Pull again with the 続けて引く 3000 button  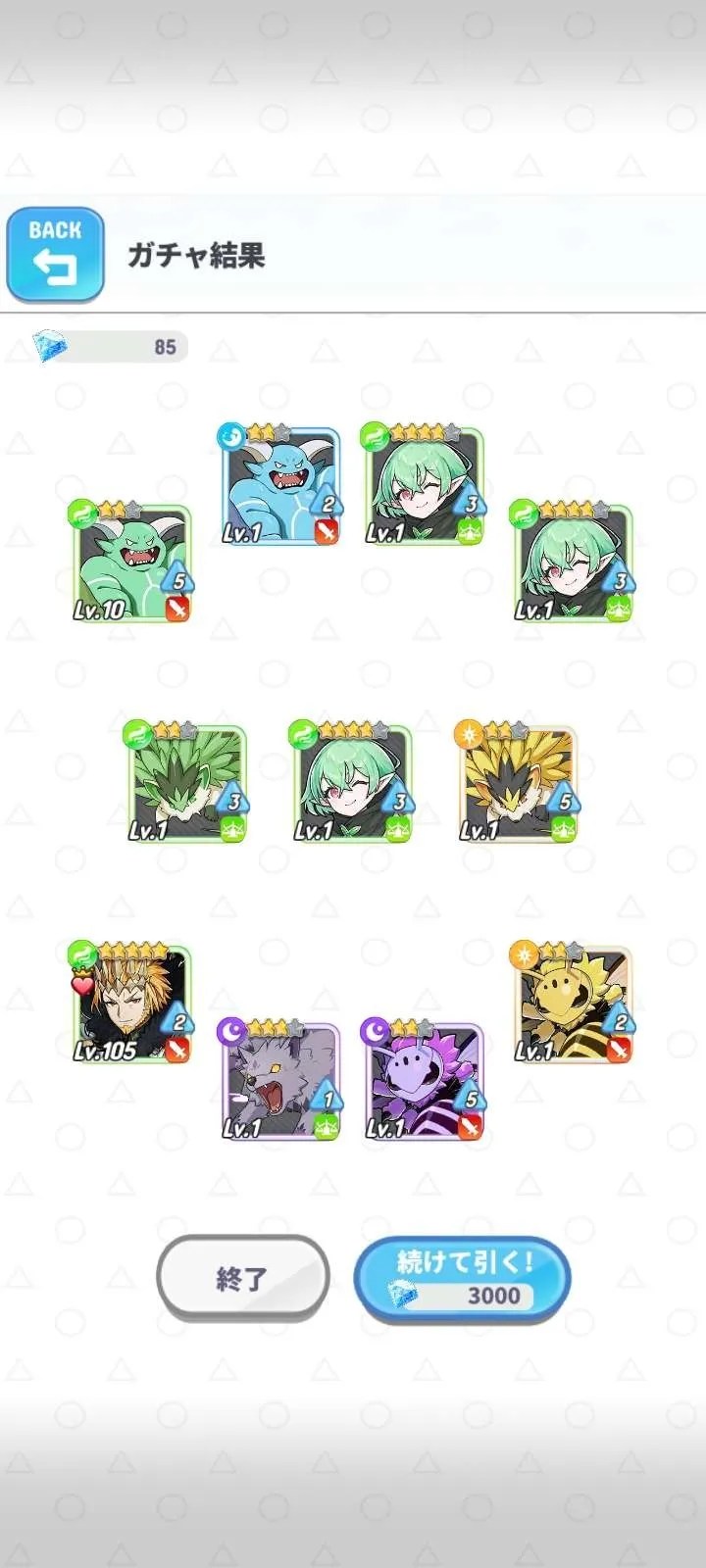(462, 1278)
